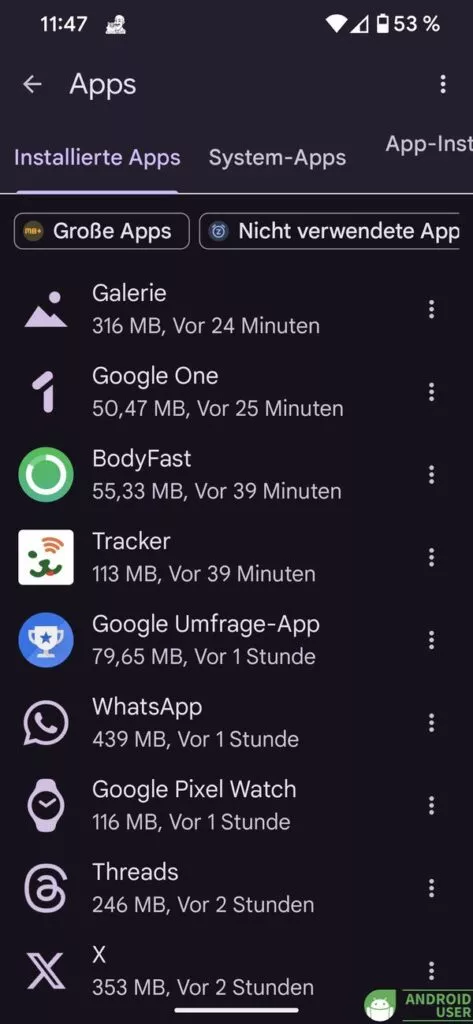
Task: Select the Installierte Apps tab
Action: tap(97, 157)
